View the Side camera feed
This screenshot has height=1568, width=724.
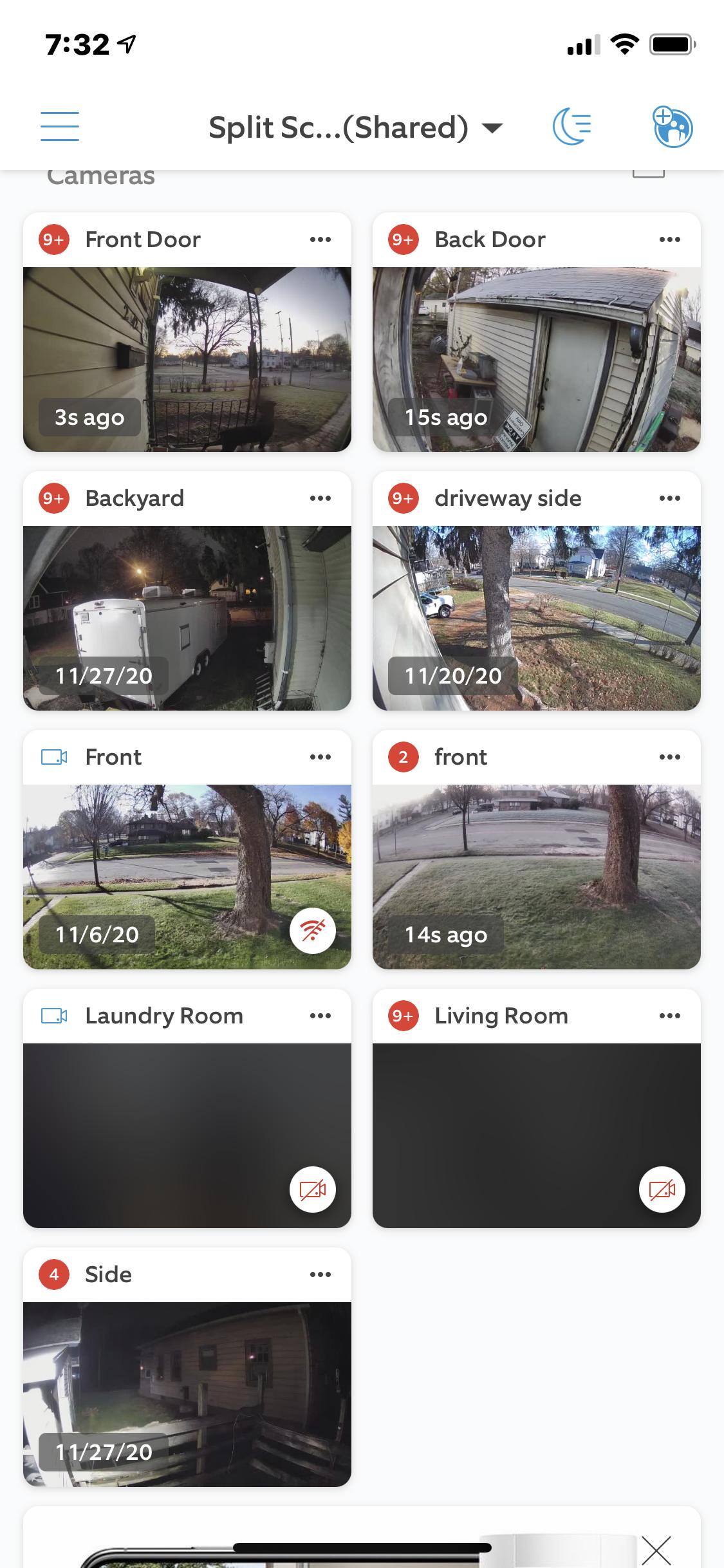[187, 1394]
